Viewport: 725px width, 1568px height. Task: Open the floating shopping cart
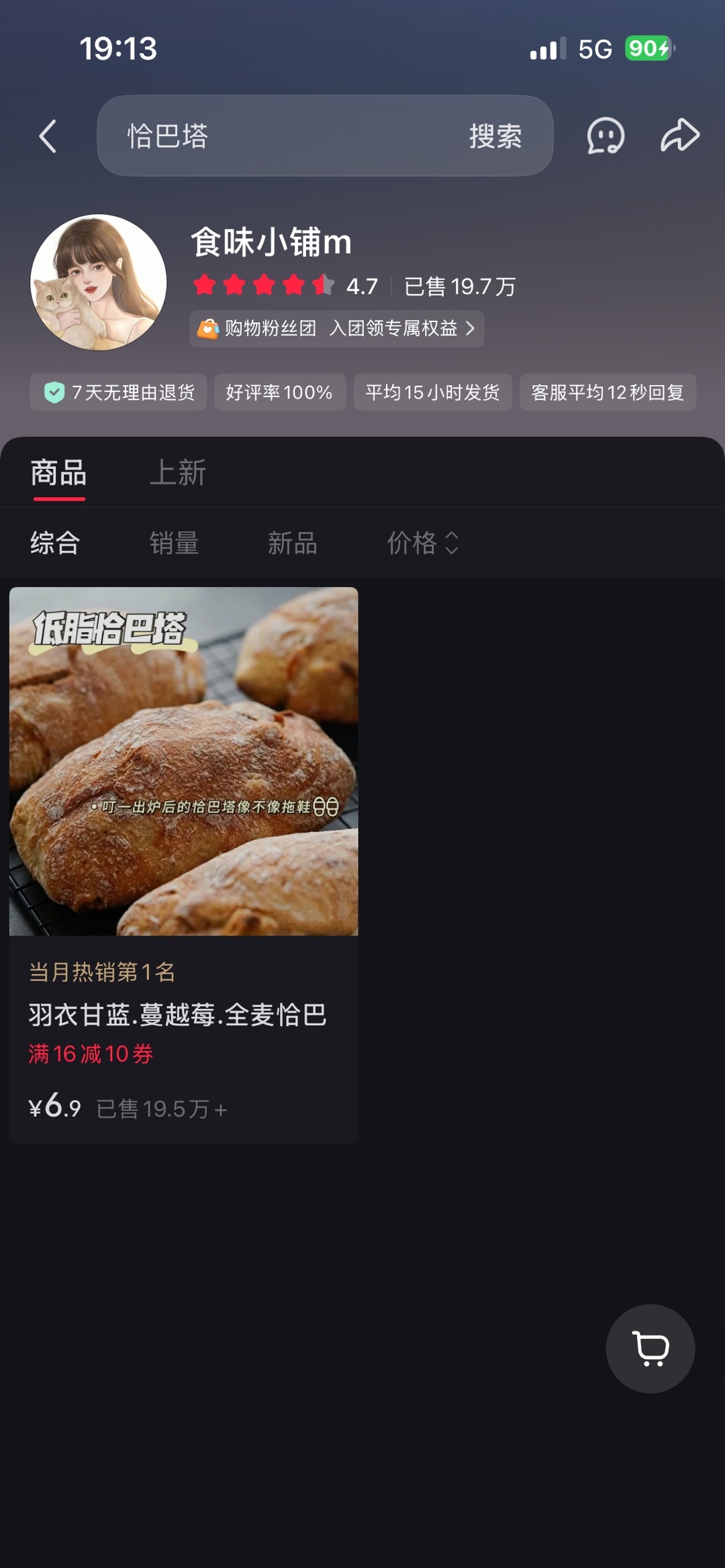[650, 1349]
